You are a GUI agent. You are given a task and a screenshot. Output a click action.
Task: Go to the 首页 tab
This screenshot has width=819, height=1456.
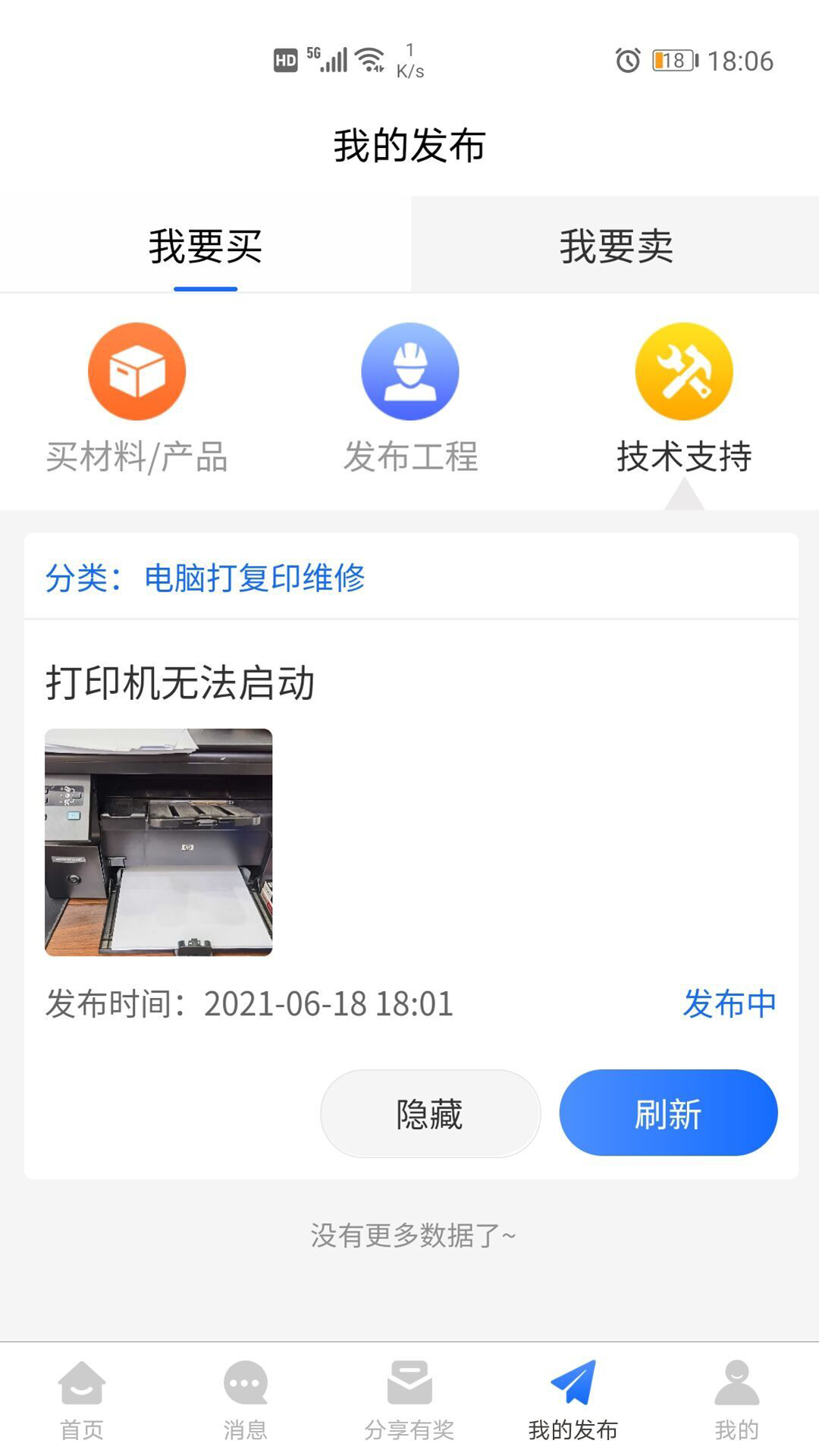click(82, 1400)
